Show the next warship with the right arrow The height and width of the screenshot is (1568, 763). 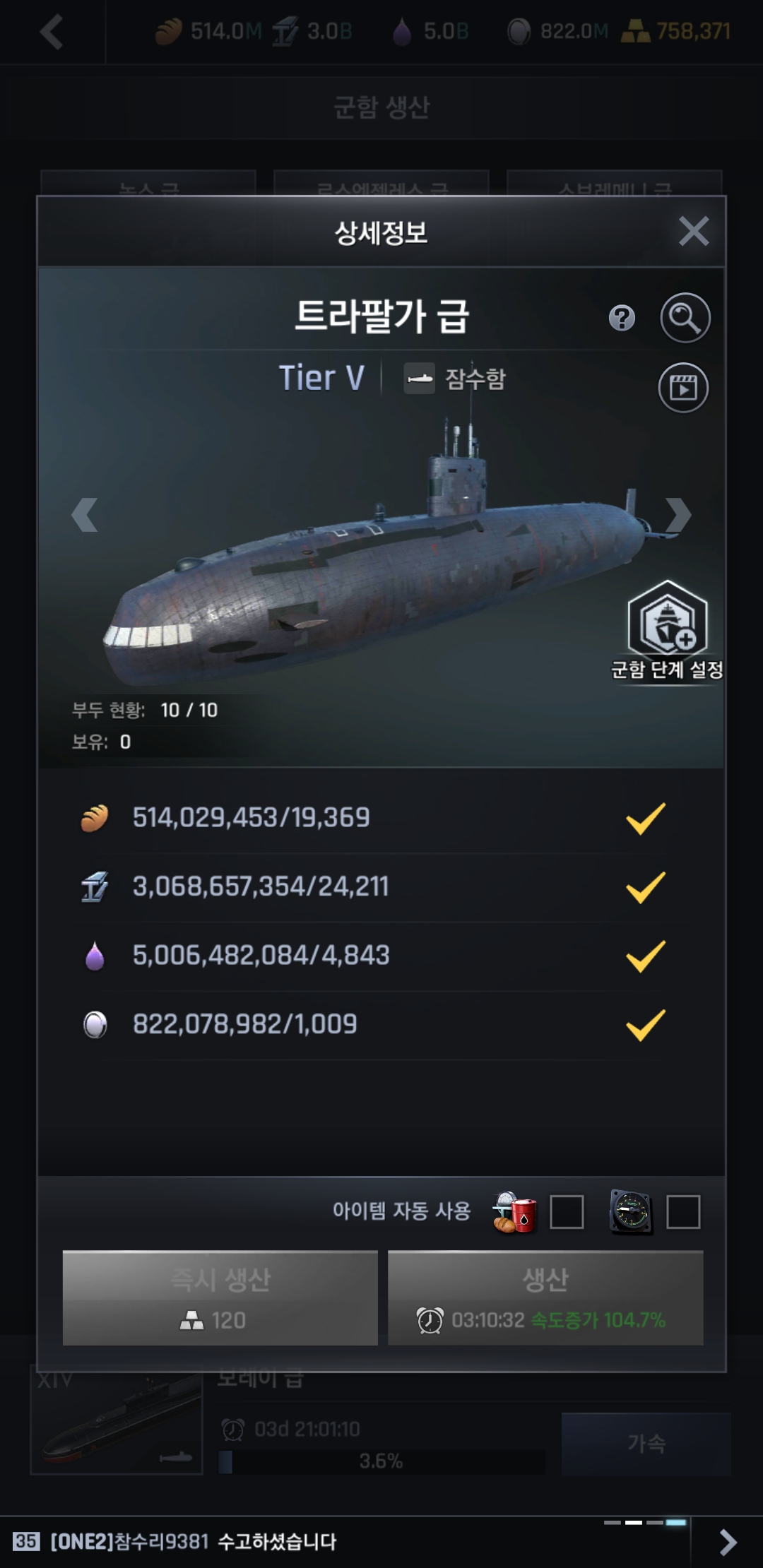click(678, 514)
